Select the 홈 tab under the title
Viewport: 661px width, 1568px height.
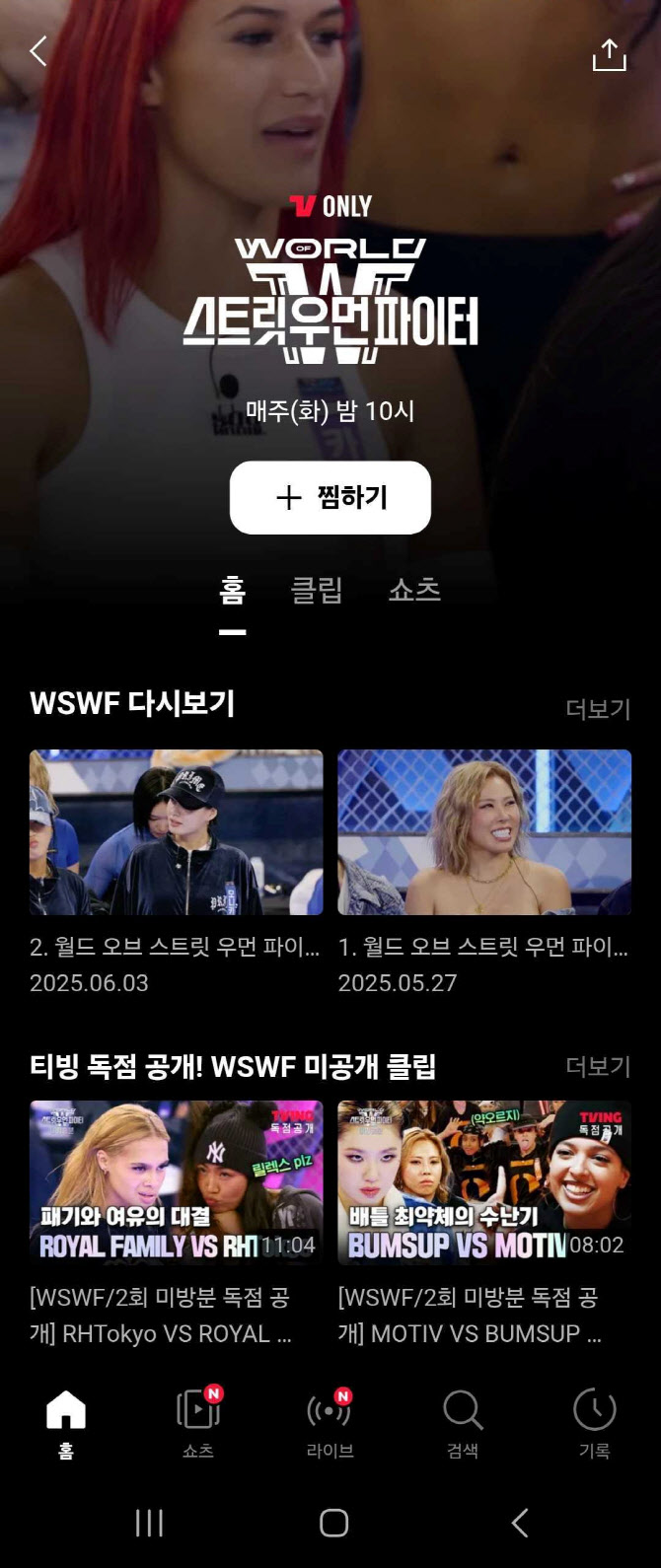point(233,590)
